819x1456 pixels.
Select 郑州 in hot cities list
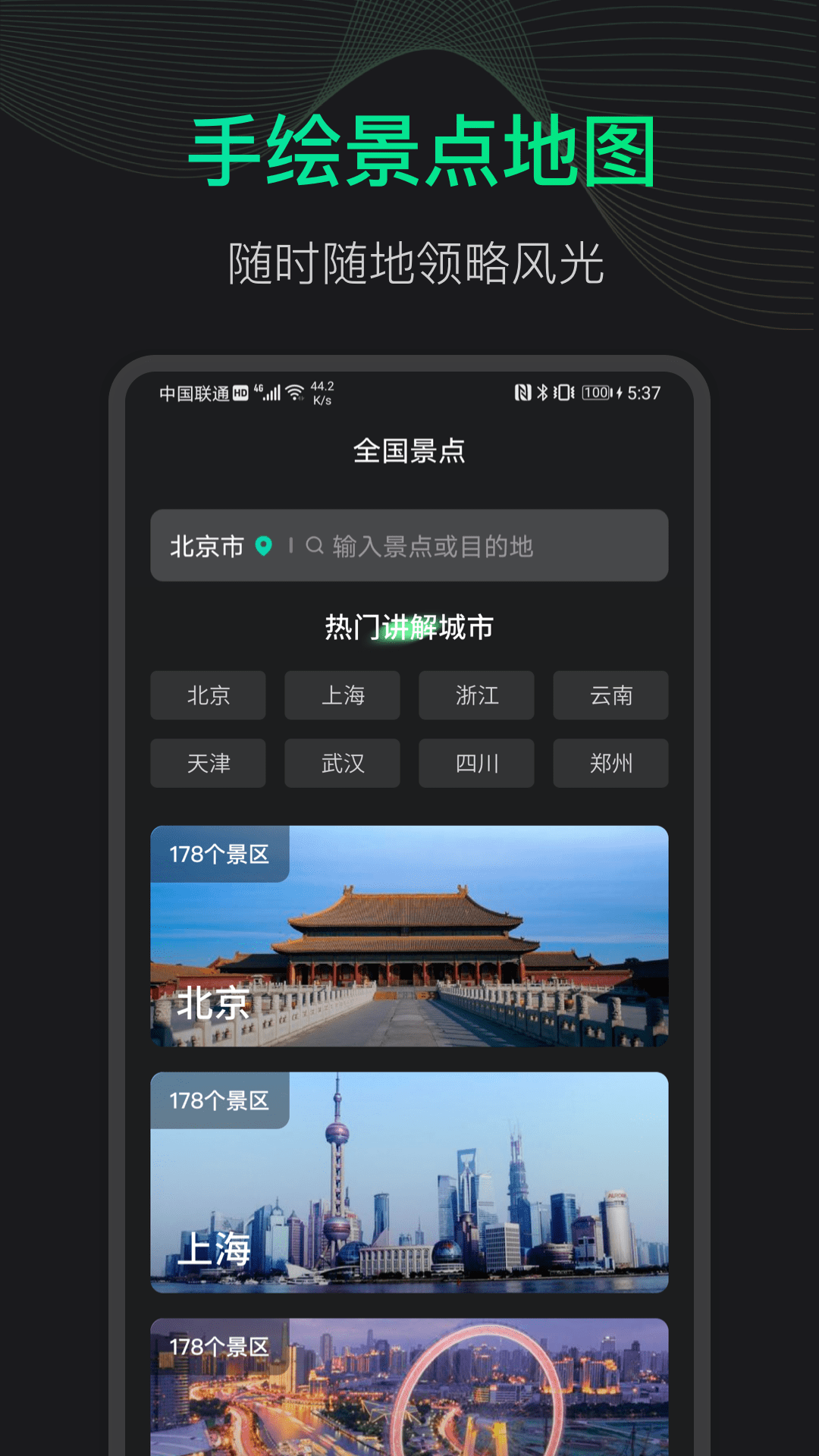(610, 763)
